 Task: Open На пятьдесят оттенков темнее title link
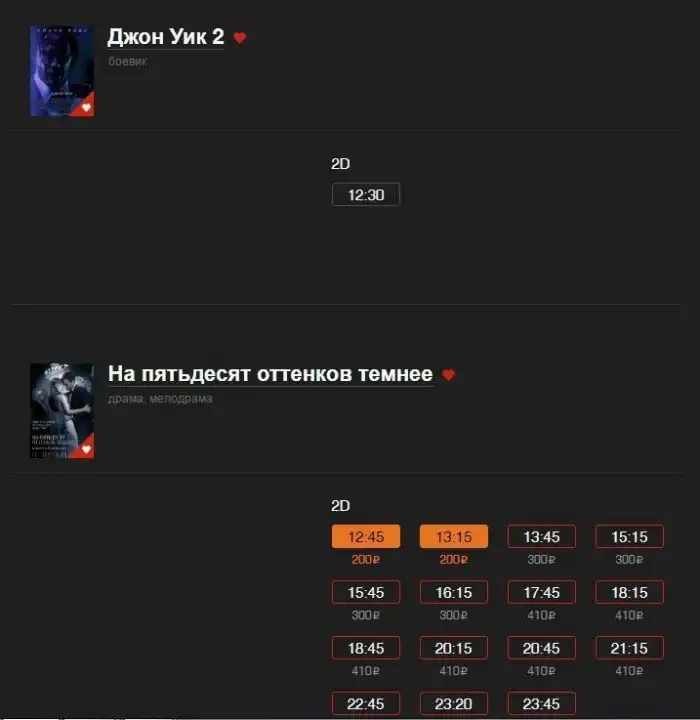click(x=270, y=374)
